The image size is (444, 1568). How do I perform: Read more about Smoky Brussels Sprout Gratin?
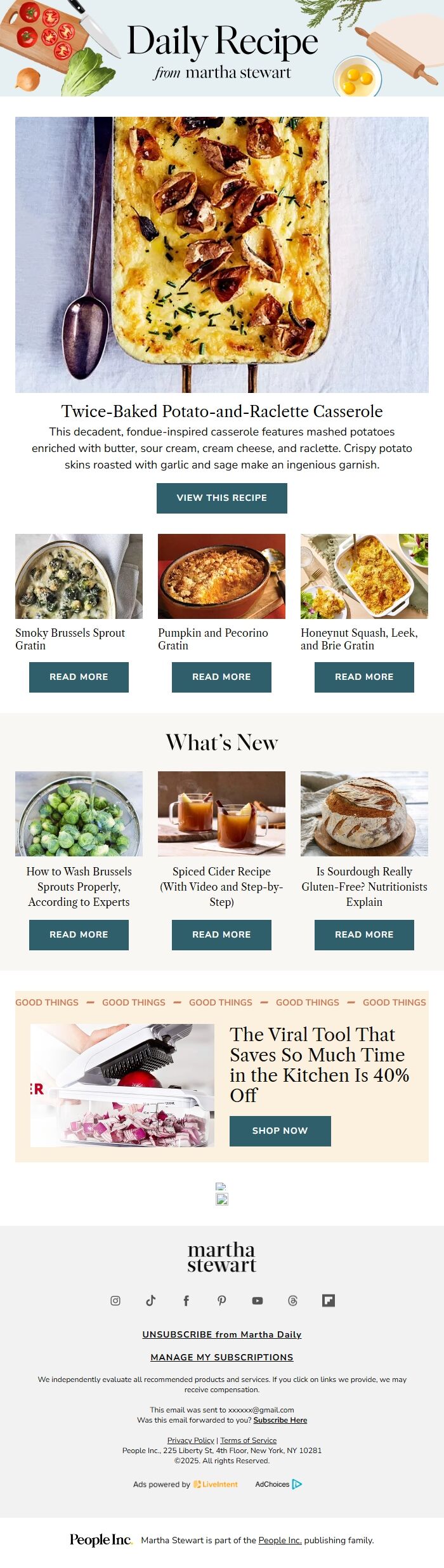click(x=79, y=677)
